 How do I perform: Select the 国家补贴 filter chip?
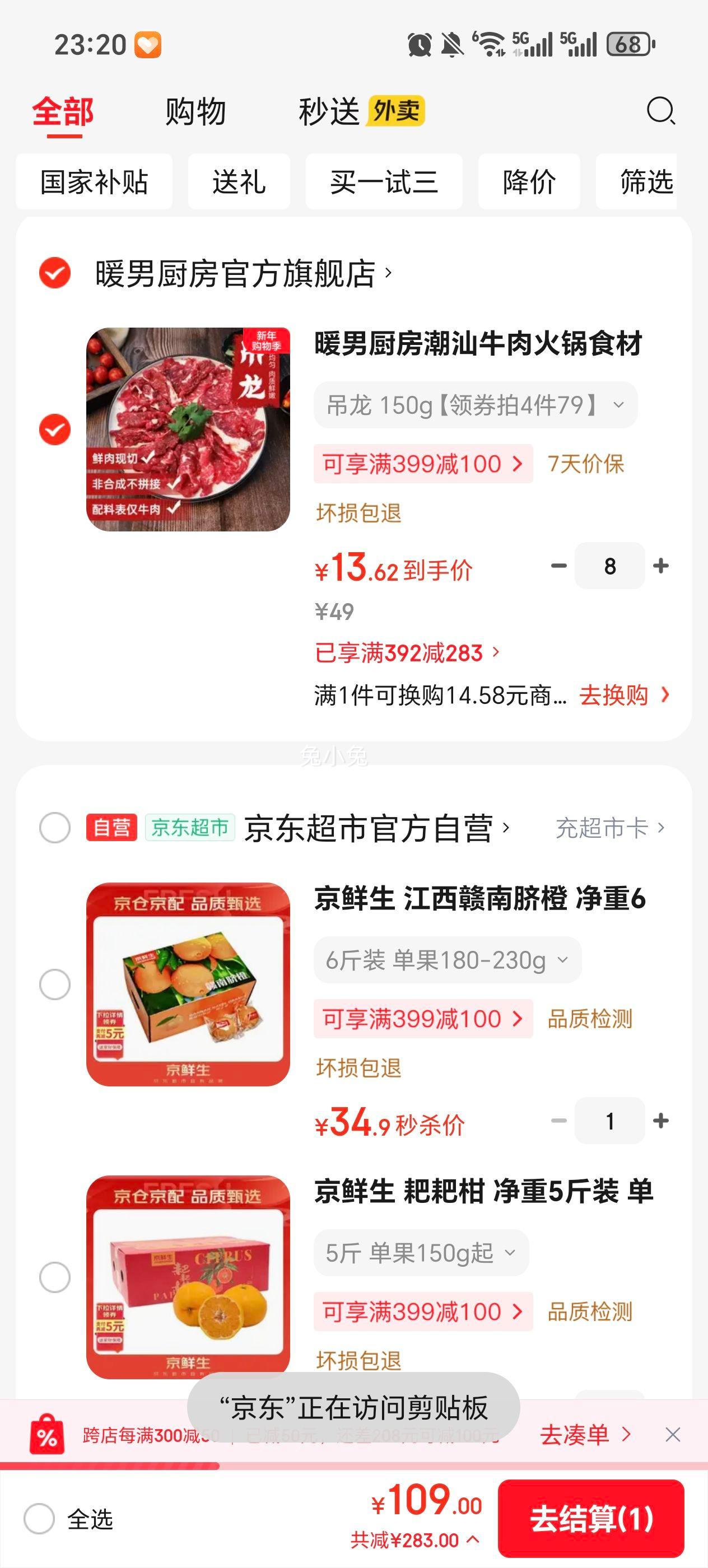pyautogui.click(x=94, y=181)
